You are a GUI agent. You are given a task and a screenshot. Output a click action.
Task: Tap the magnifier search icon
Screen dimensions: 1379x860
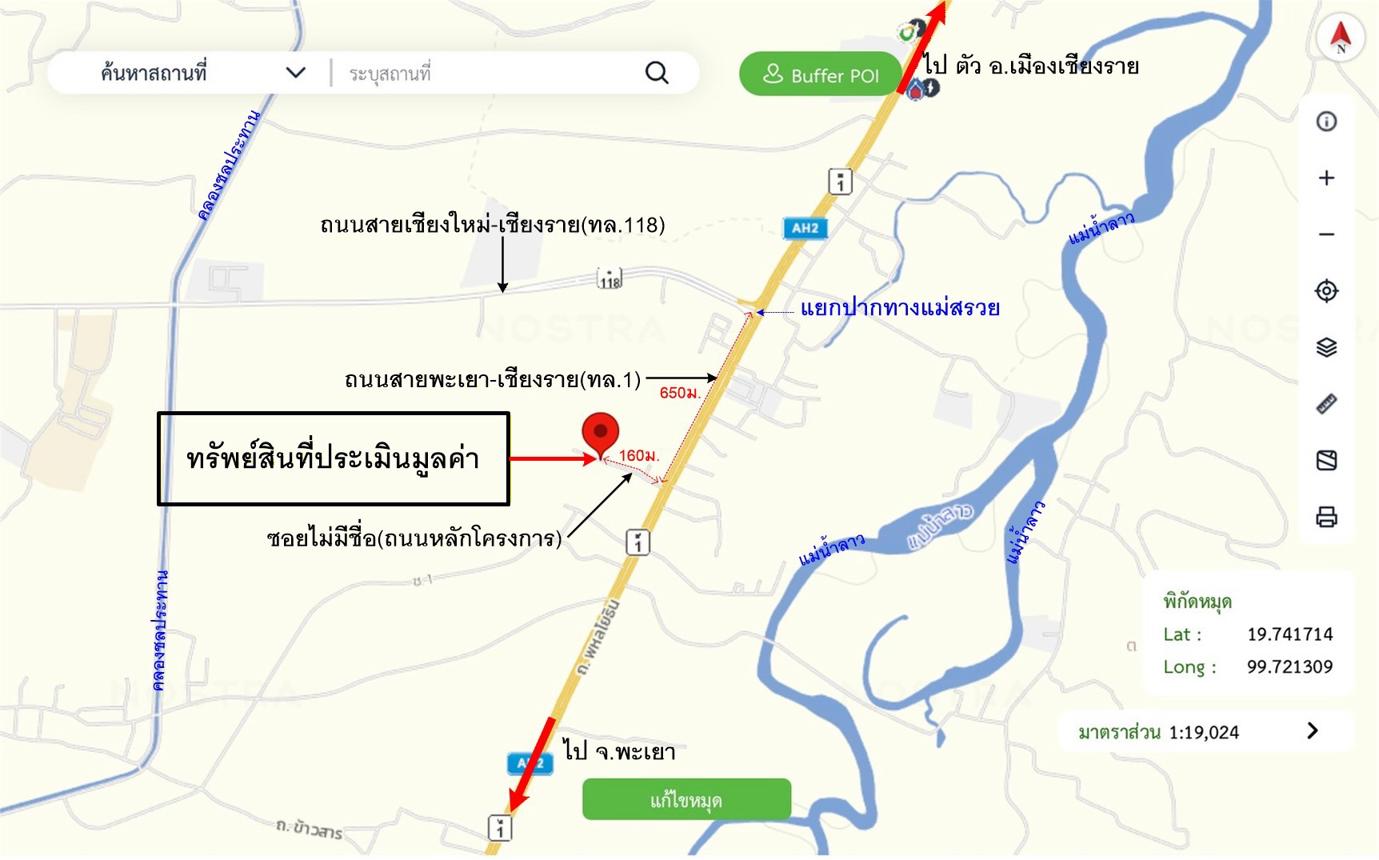[656, 73]
